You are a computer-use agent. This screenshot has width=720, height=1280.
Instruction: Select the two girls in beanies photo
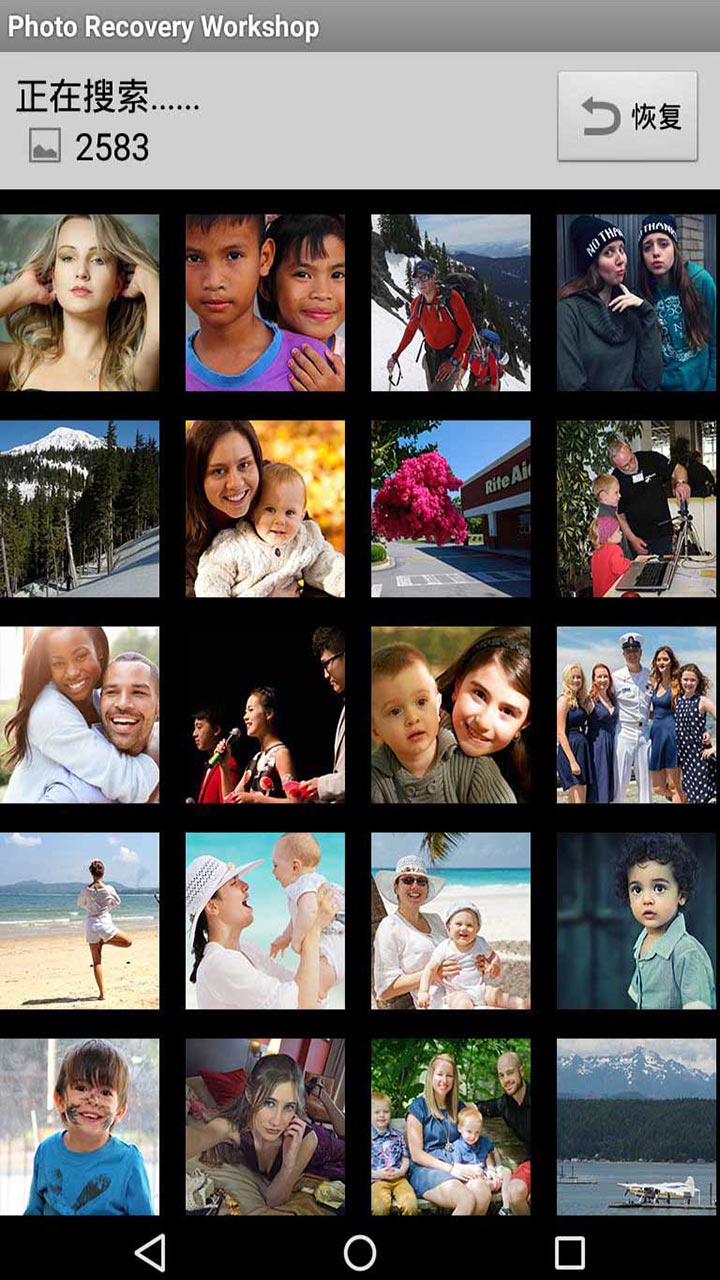(x=637, y=302)
